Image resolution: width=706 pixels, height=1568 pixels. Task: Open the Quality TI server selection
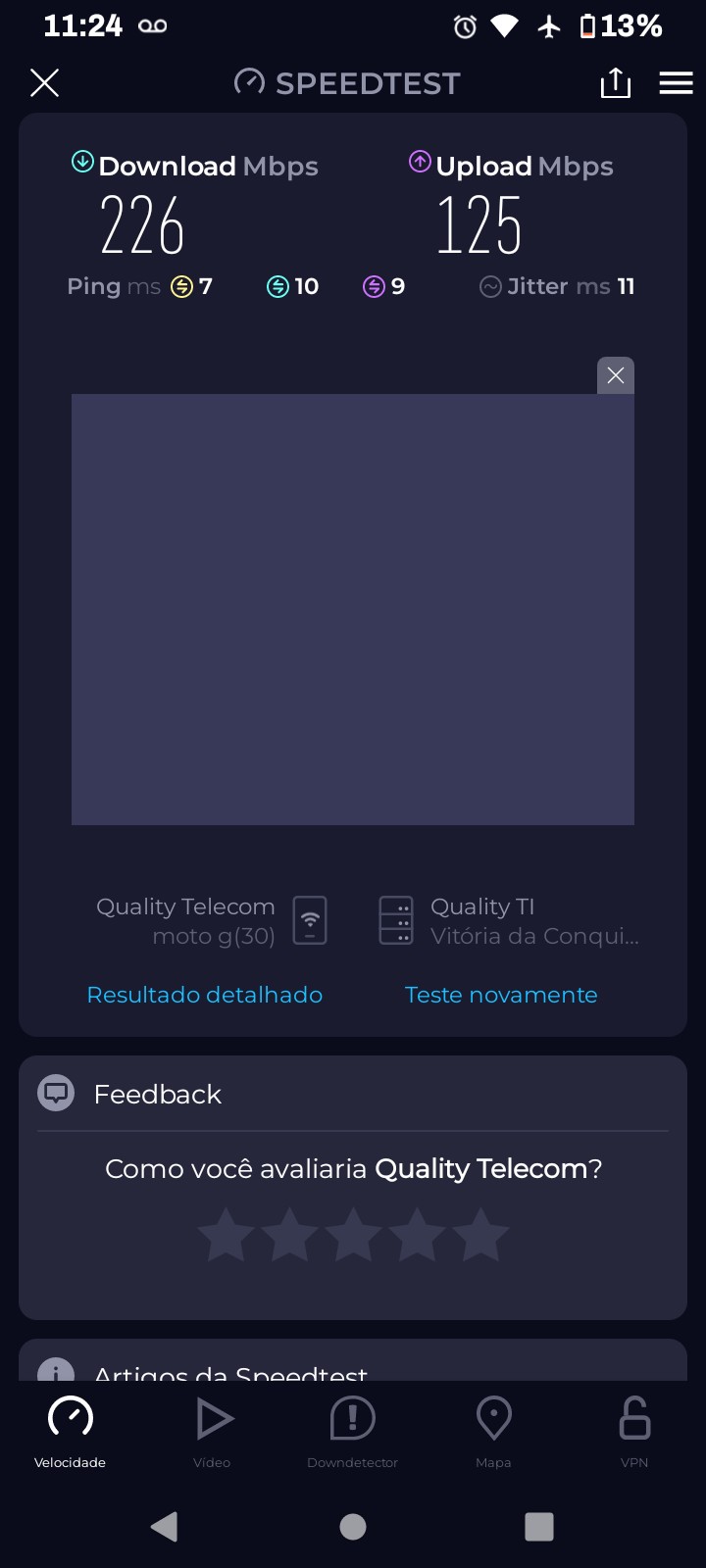point(508,921)
